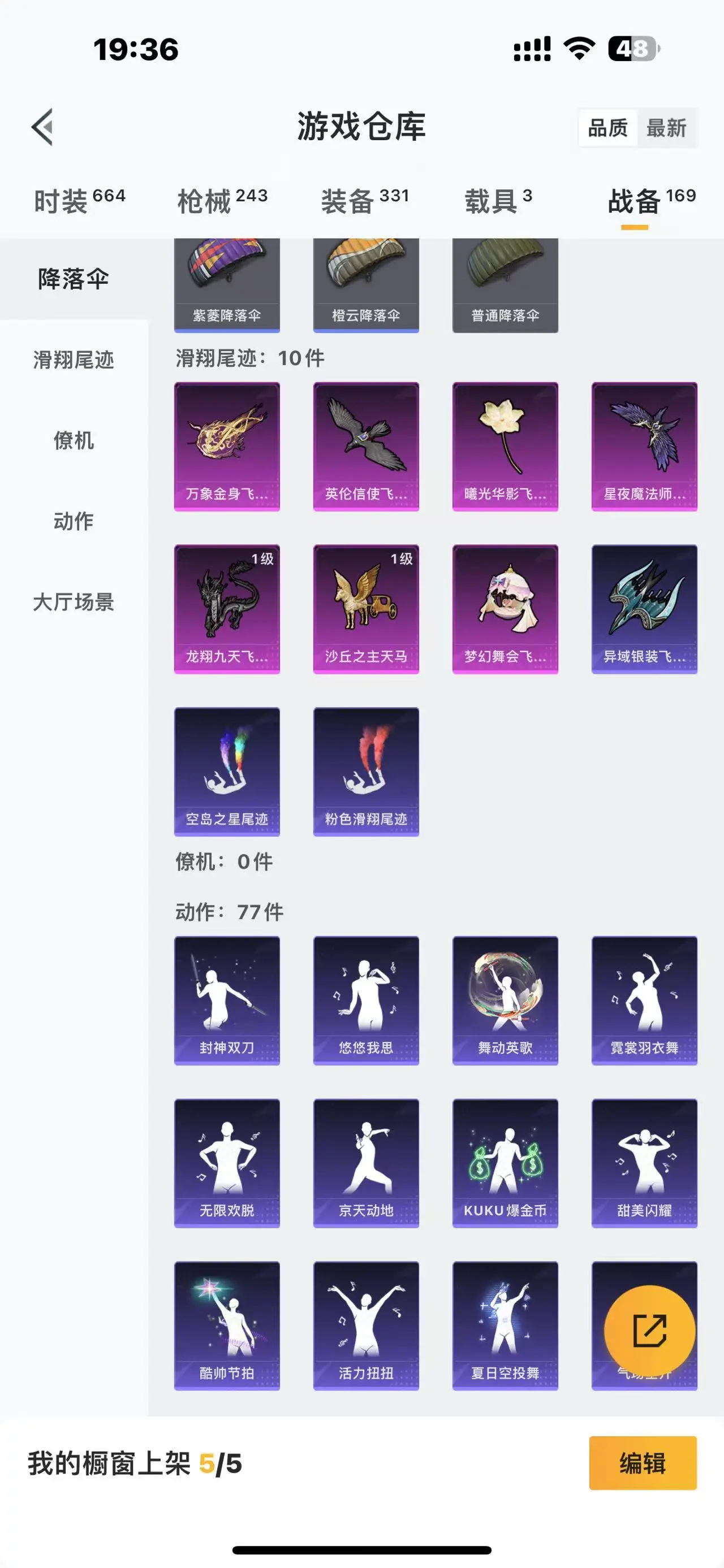This screenshot has width=724, height=1568.
Task: Sort items by 最新
Action: coord(666,128)
